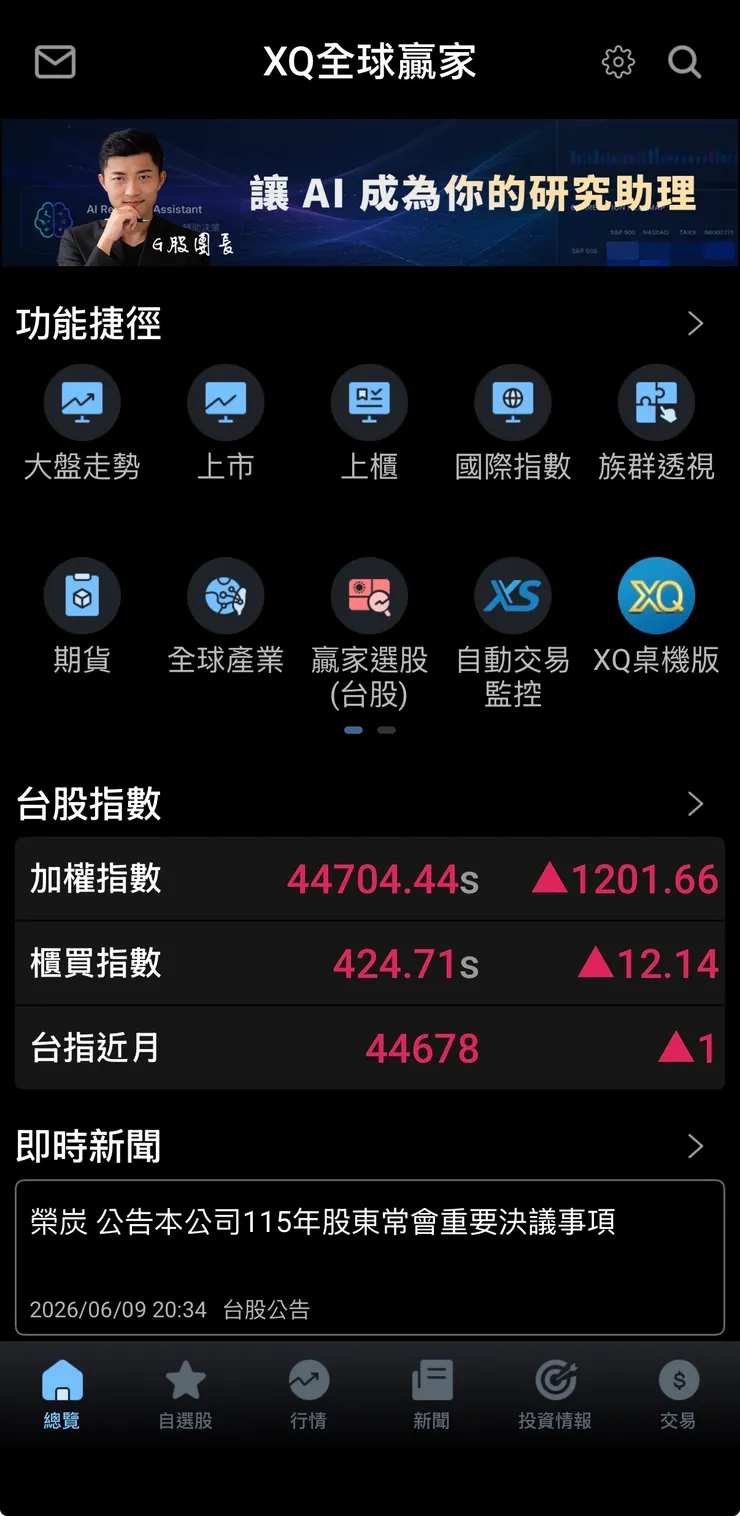View the 台指近月 row
This screenshot has height=1516, width=740.
coord(370,1048)
